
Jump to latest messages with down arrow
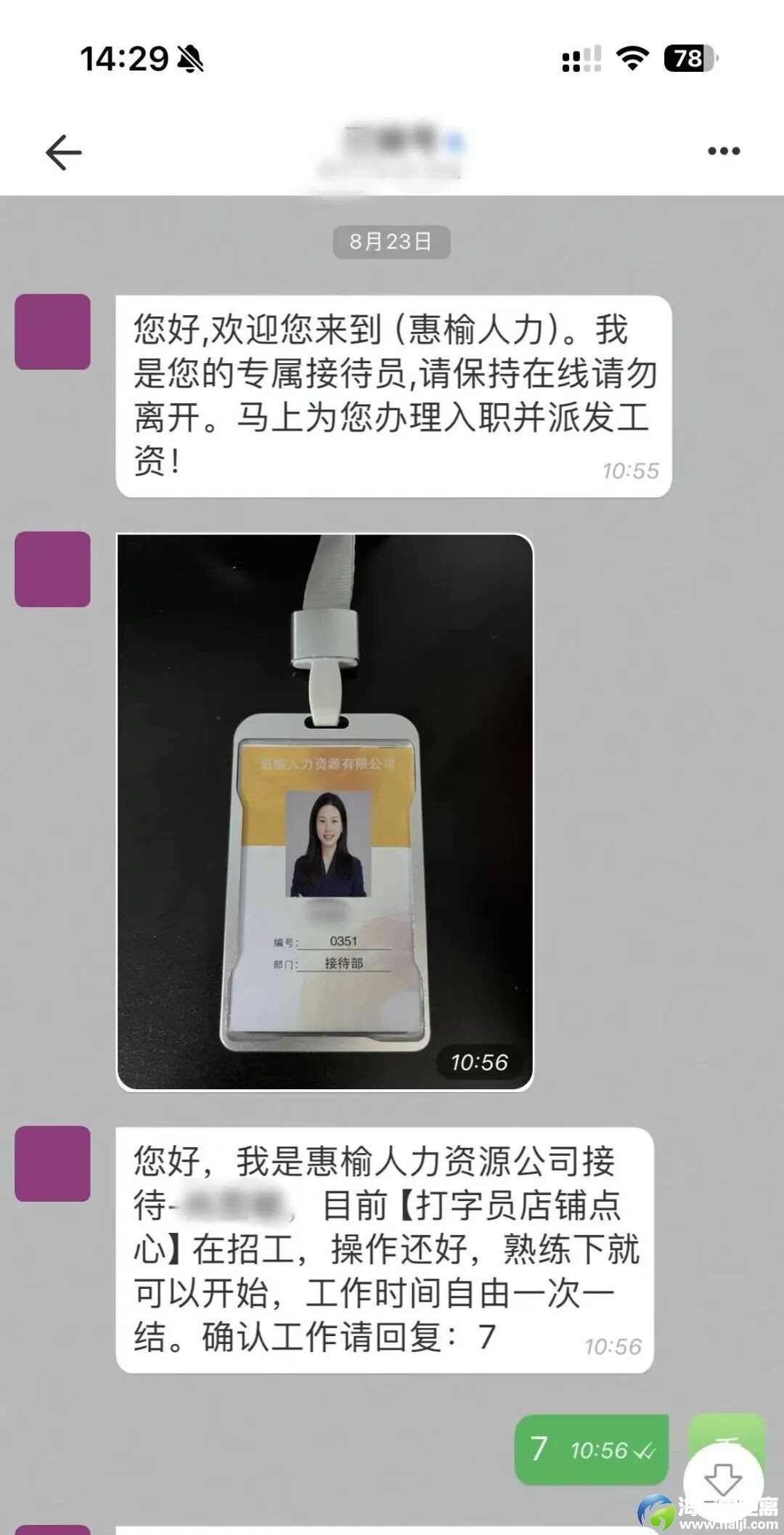coord(724,1480)
